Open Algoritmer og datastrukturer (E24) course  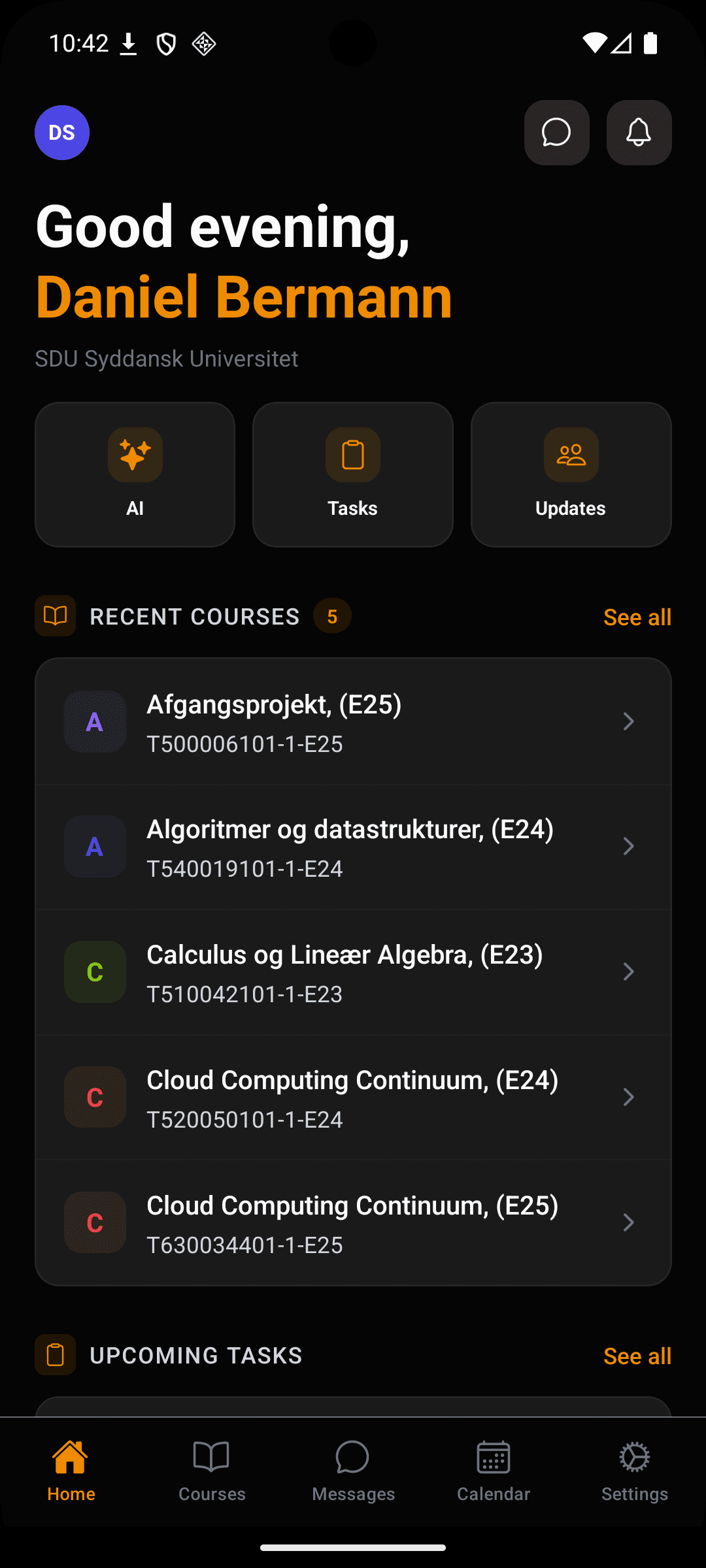pos(353,847)
